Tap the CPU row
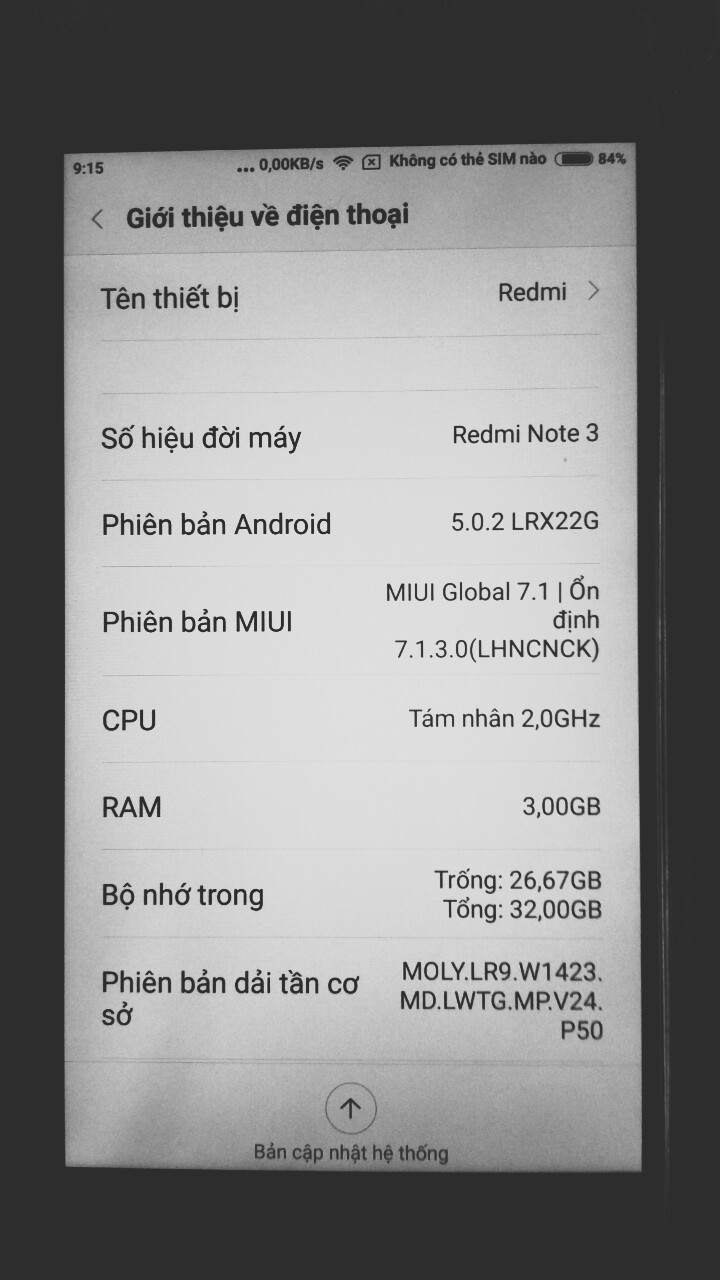 [x=351, y=719]
